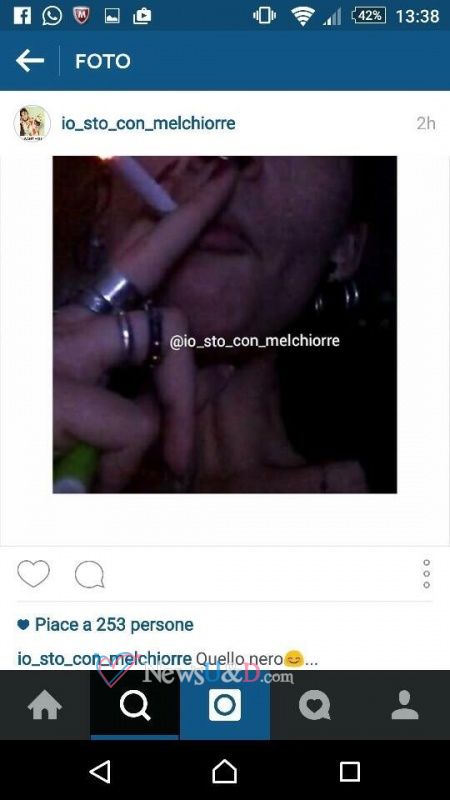
Task: Open the post's three-dot options menu
Action: [427, 574]
